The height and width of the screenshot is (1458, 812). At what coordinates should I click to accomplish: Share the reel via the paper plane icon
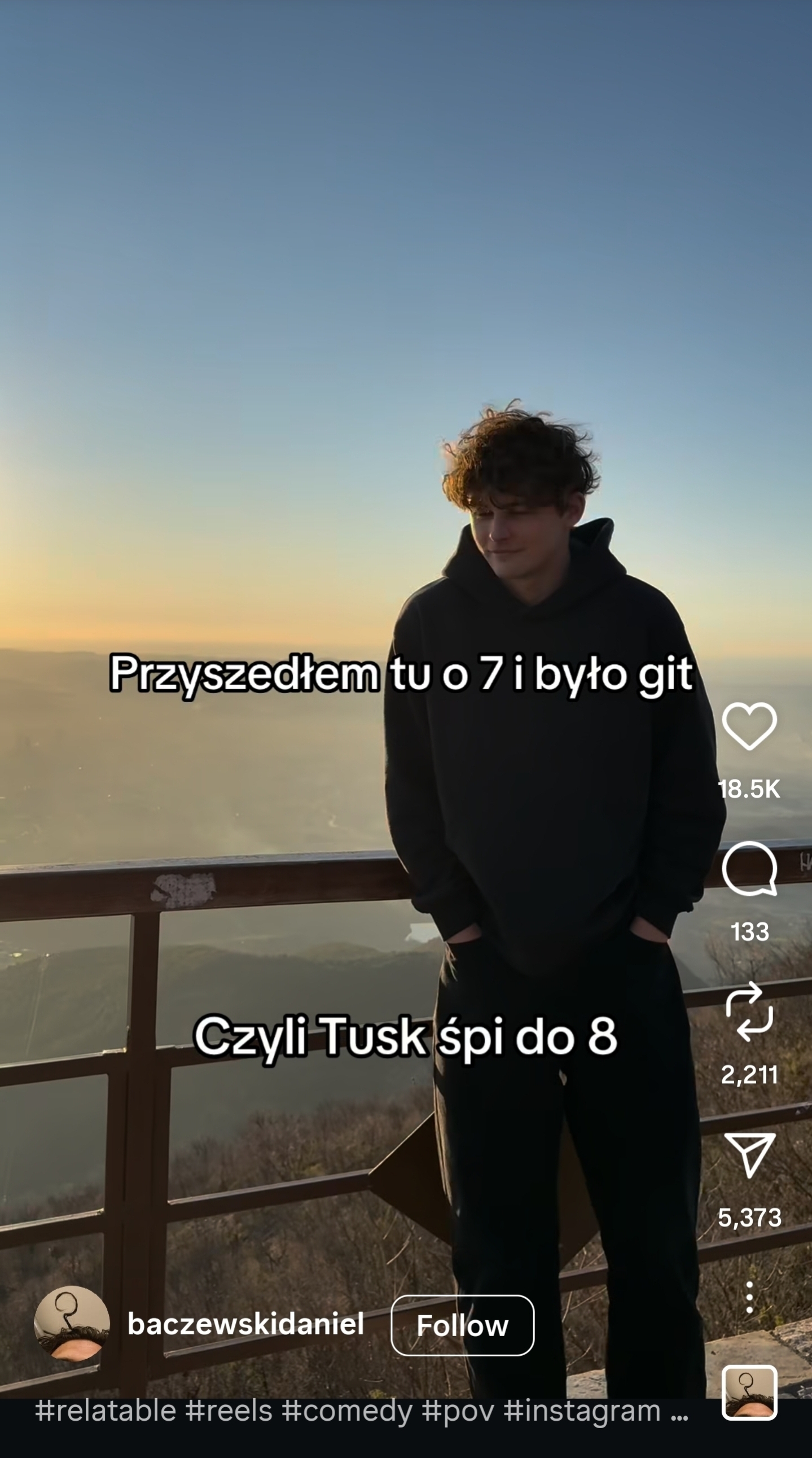[749, 1155]
